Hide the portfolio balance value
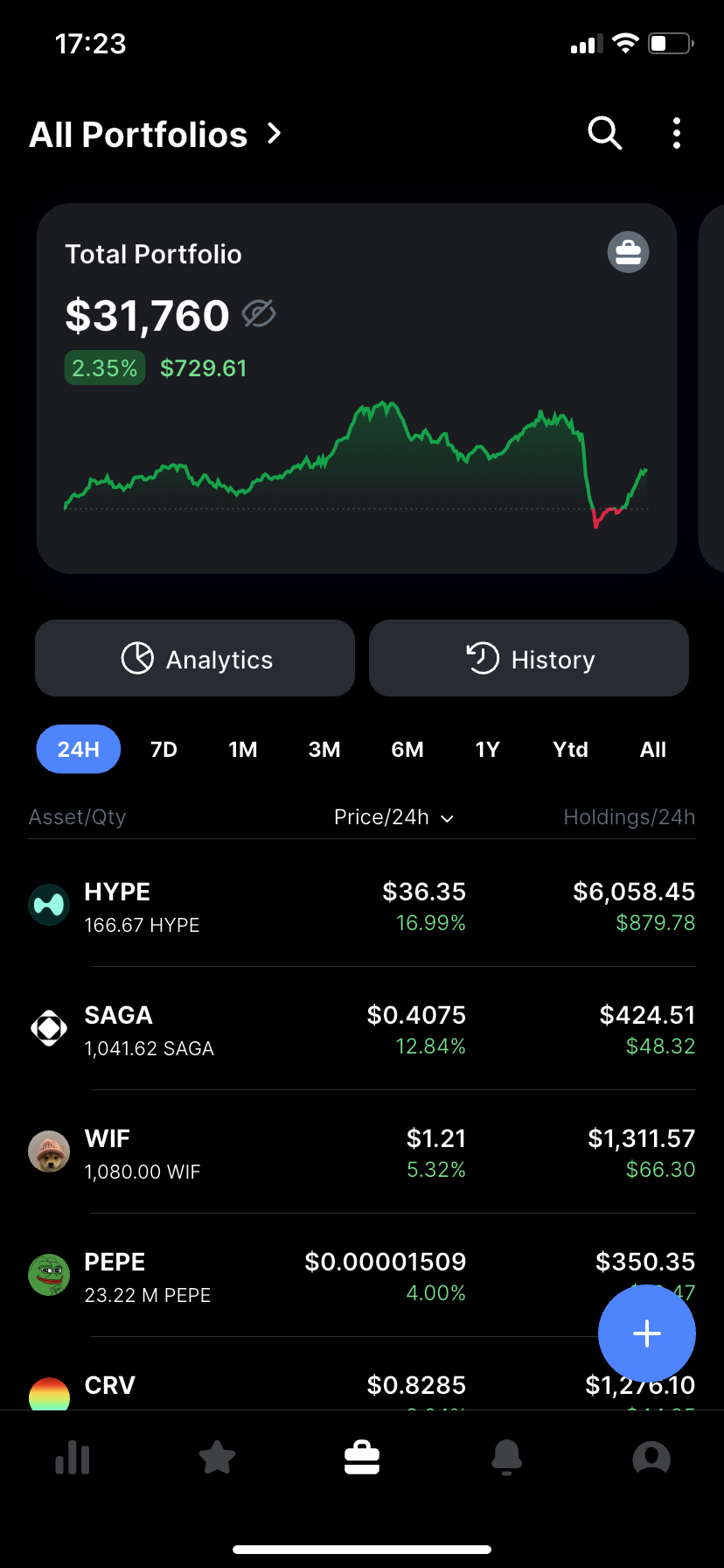The height and width of the screenshot is (1568, 724). 259,313
